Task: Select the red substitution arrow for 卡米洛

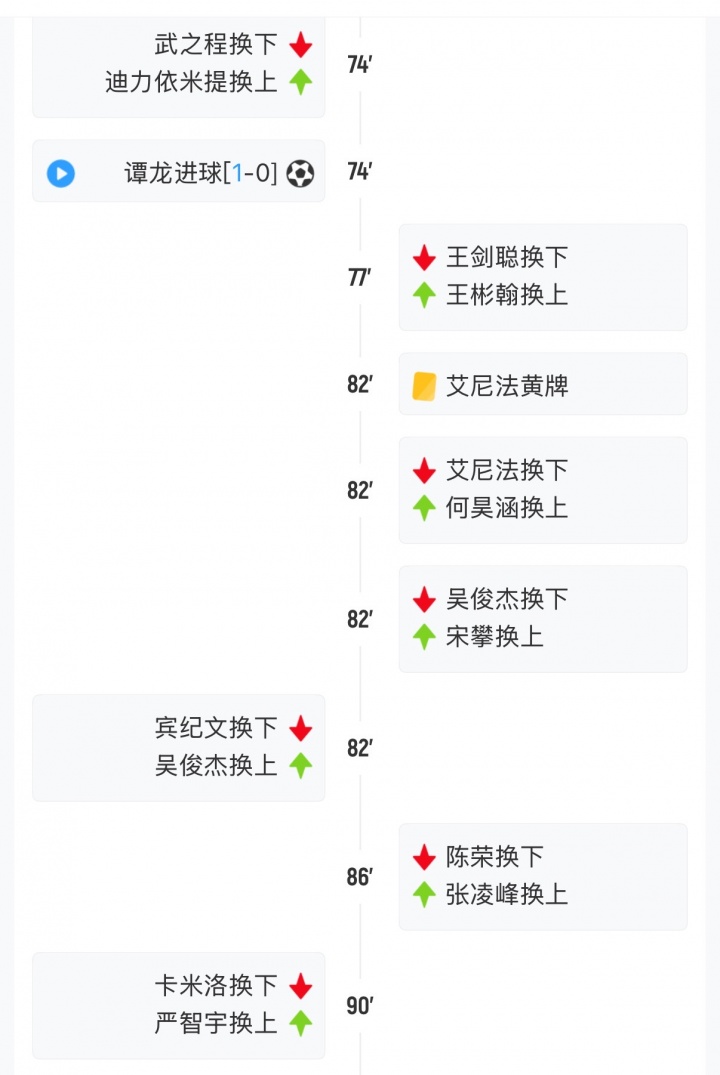Action: (x=299, y=984)
